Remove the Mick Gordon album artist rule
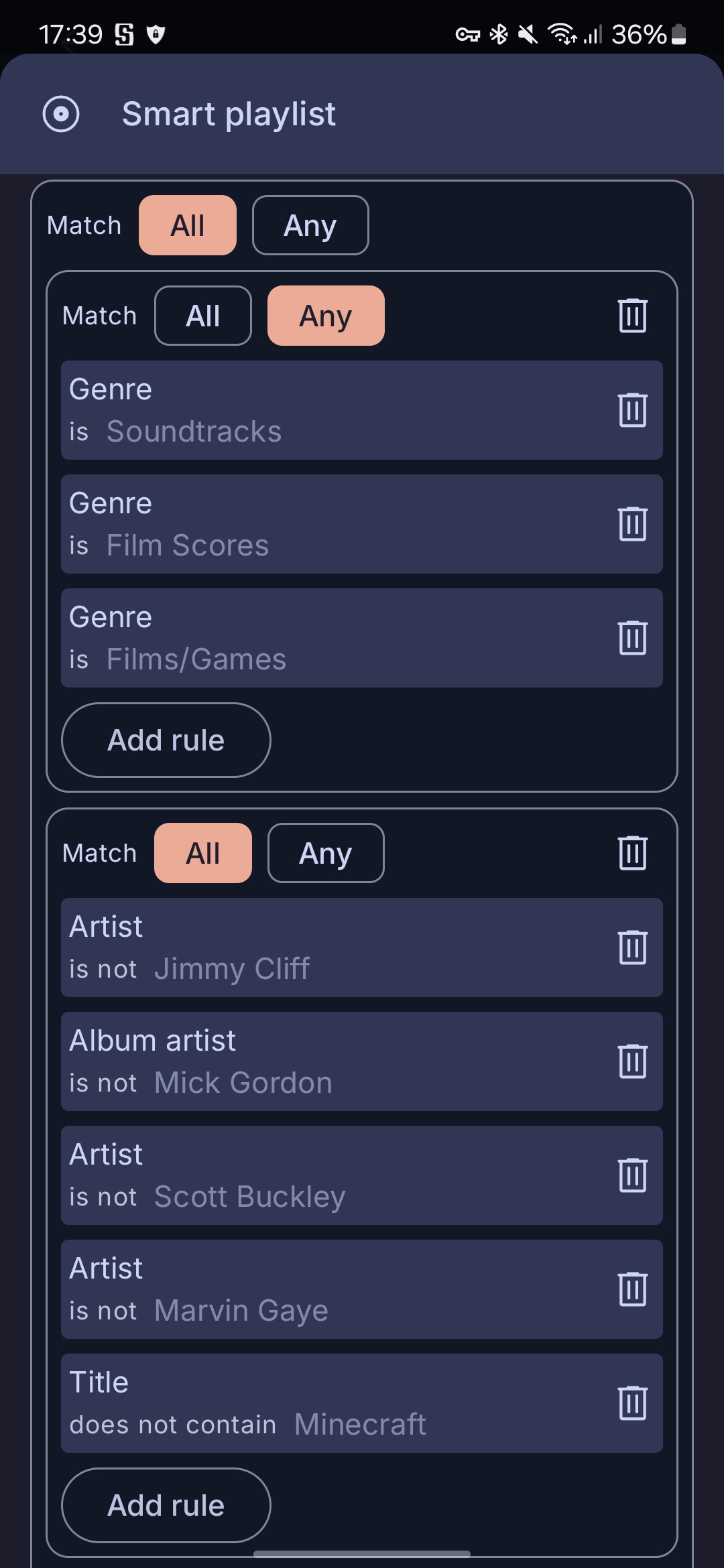The image size is (724, 1568). (632, 1061)
